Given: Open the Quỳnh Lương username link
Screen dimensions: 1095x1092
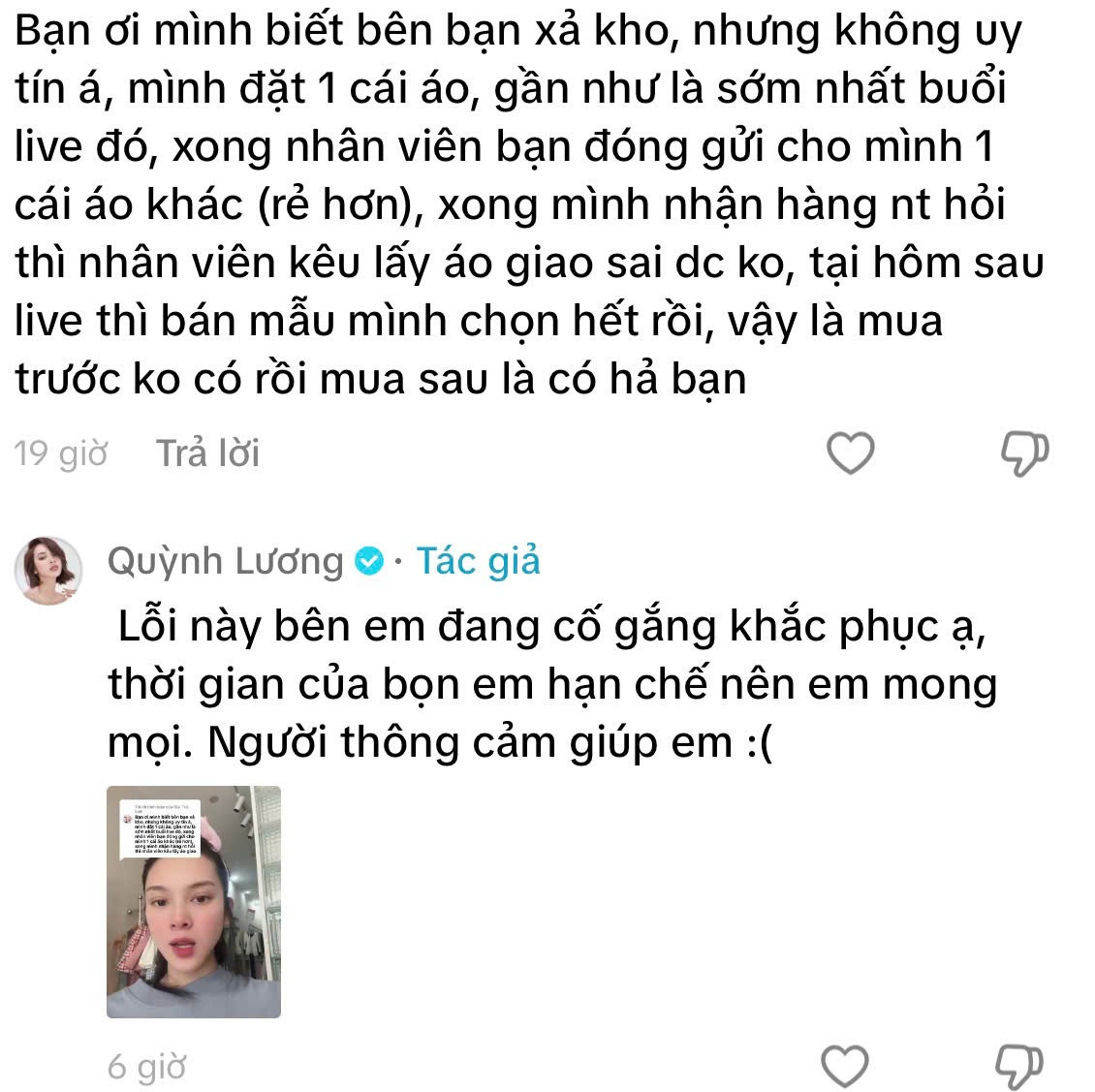Looking at the screenshot, I should tap(226, 561).
